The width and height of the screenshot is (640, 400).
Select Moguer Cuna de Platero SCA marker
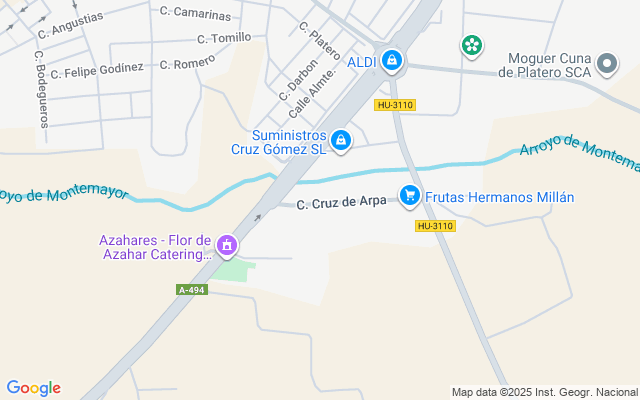click(x=606, y=65)
